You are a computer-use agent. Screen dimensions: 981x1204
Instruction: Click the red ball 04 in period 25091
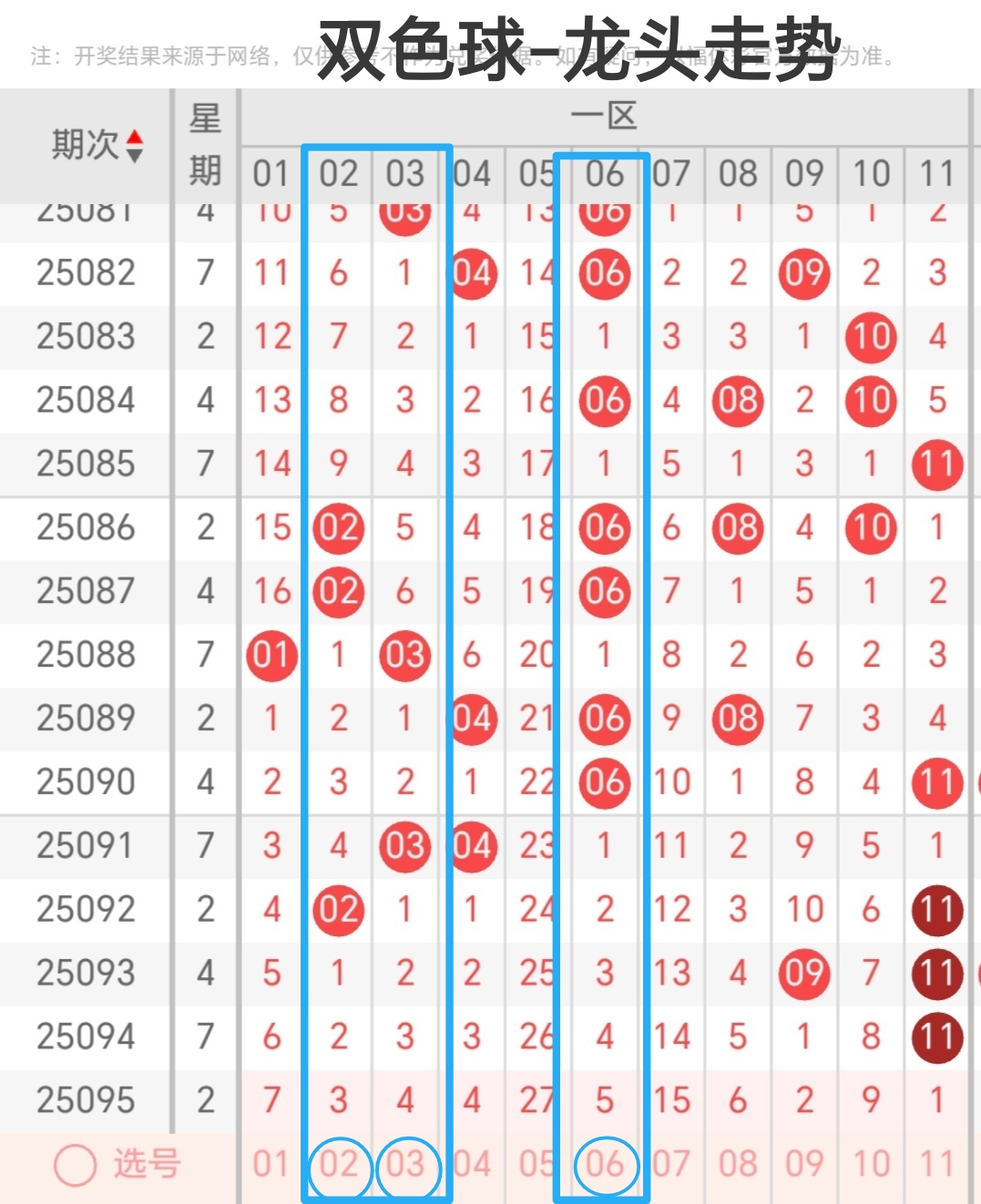coord(472,845)
